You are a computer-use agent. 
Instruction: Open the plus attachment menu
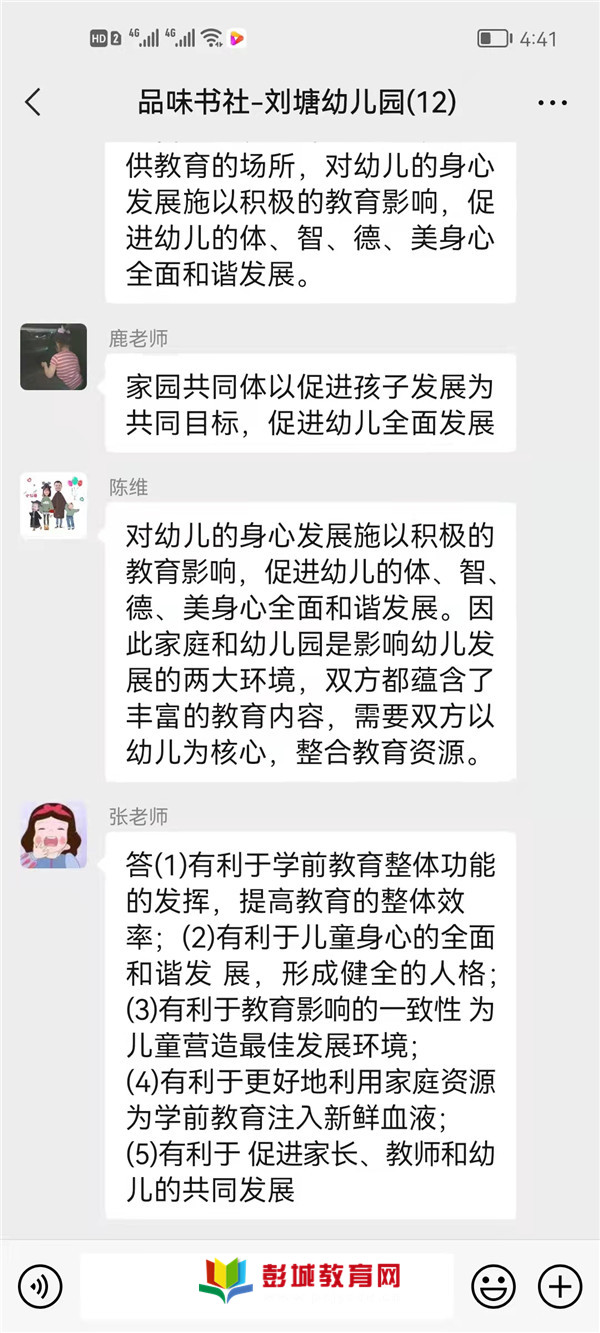tap(560, 1285)
